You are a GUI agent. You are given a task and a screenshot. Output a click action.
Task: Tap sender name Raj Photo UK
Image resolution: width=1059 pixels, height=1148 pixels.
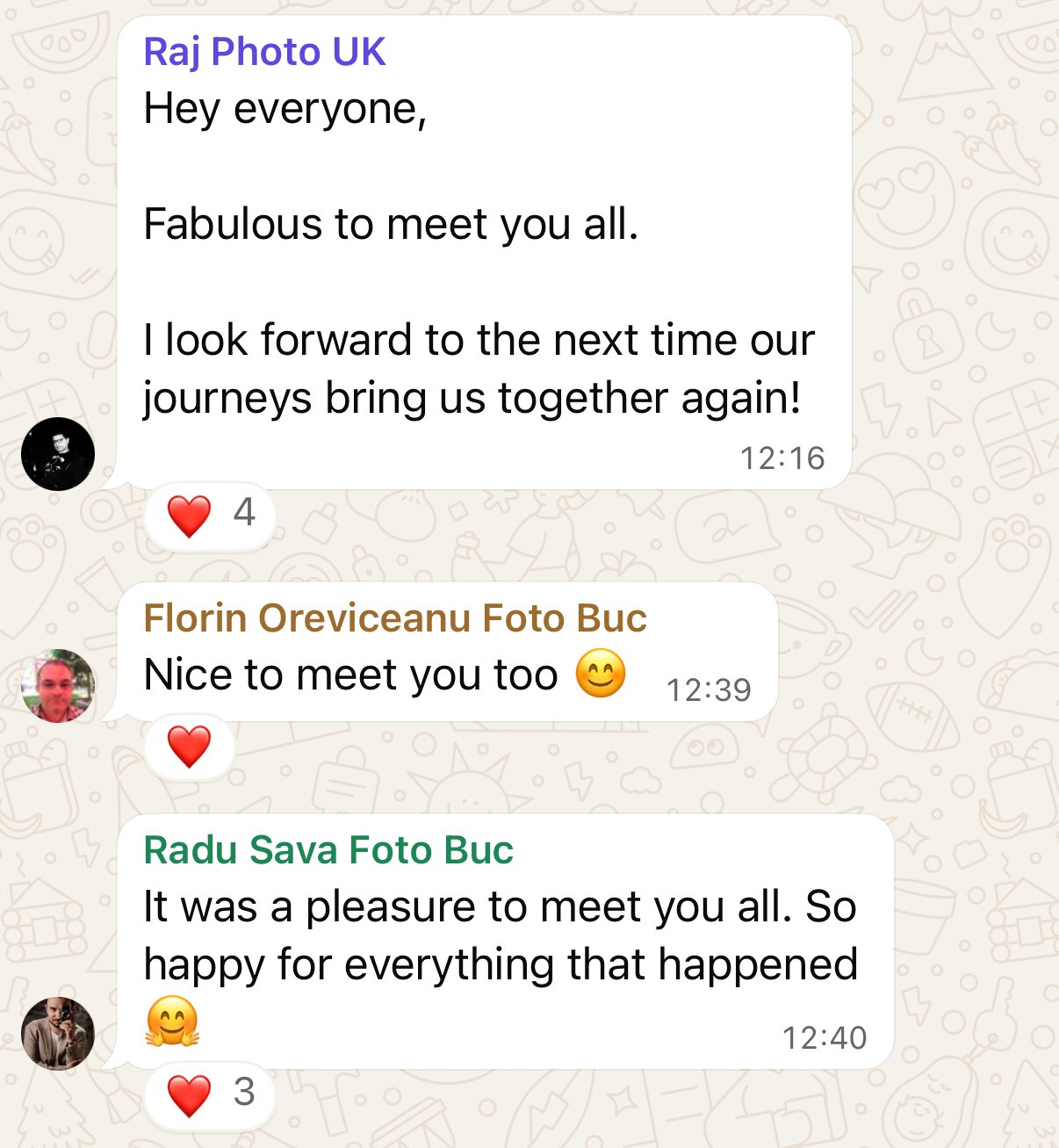pos(264,53)
